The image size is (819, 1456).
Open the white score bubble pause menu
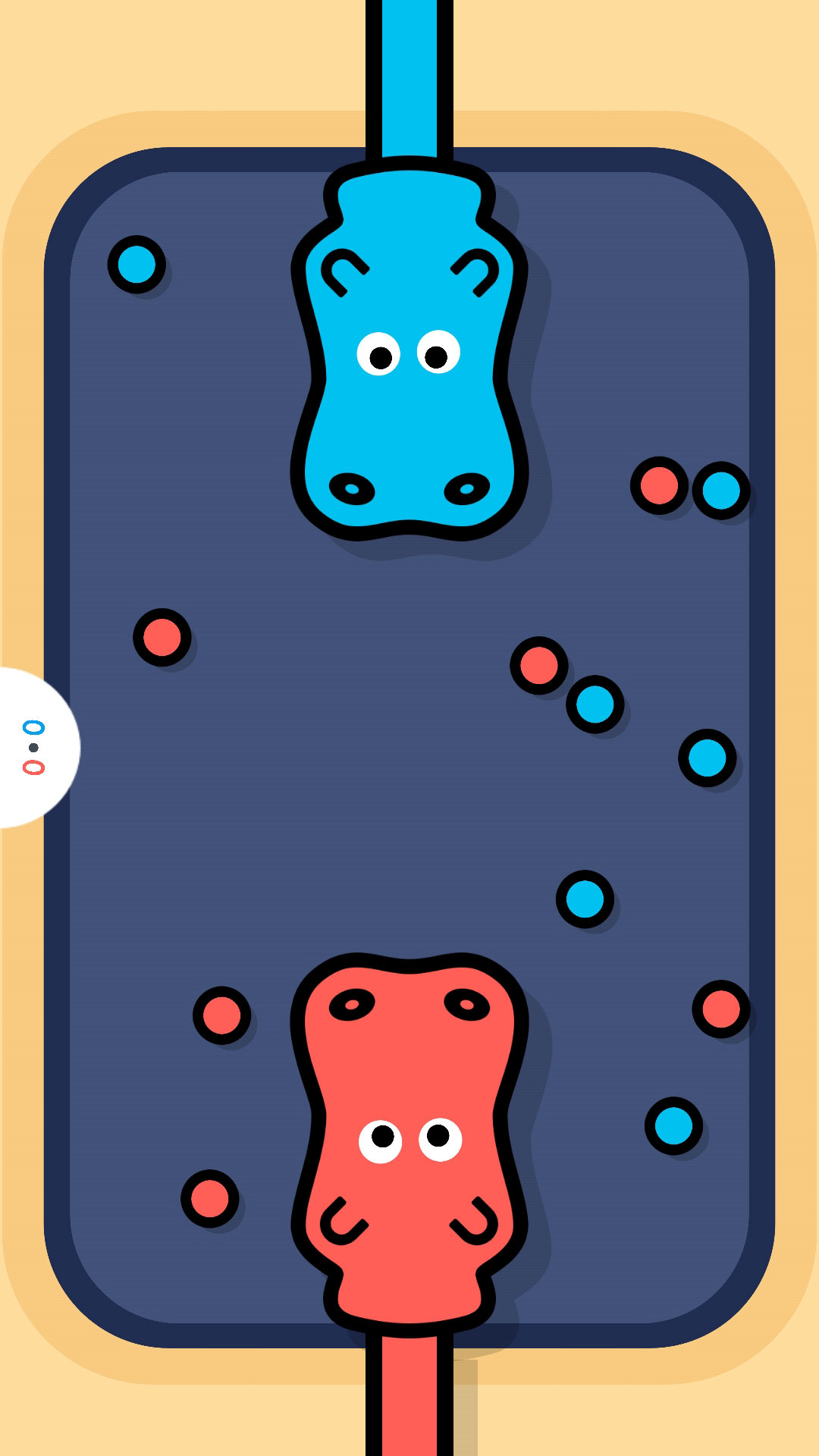[34, 748]
